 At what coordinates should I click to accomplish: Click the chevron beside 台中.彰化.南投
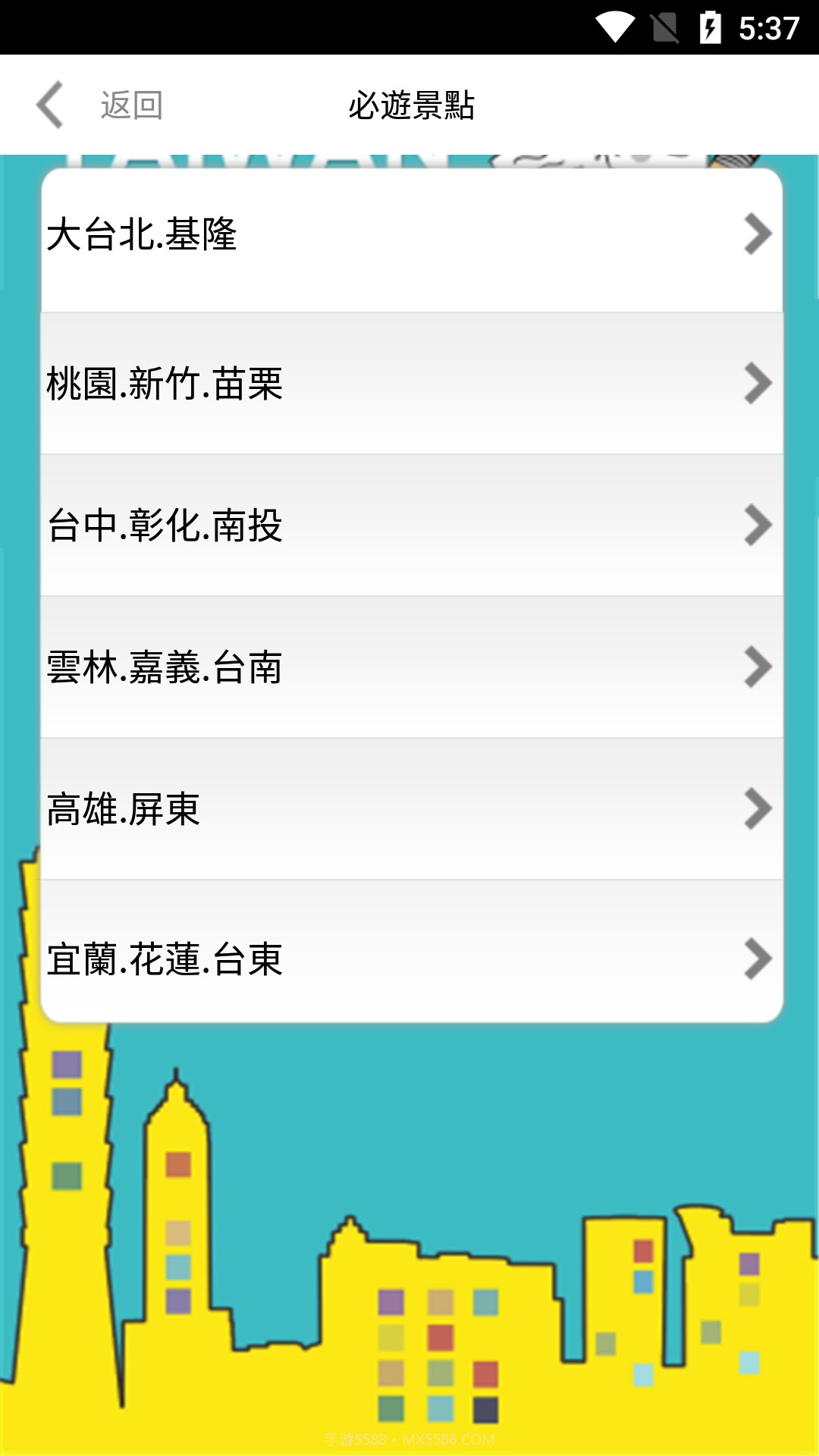pyautogui.click(x=756, y=523)
